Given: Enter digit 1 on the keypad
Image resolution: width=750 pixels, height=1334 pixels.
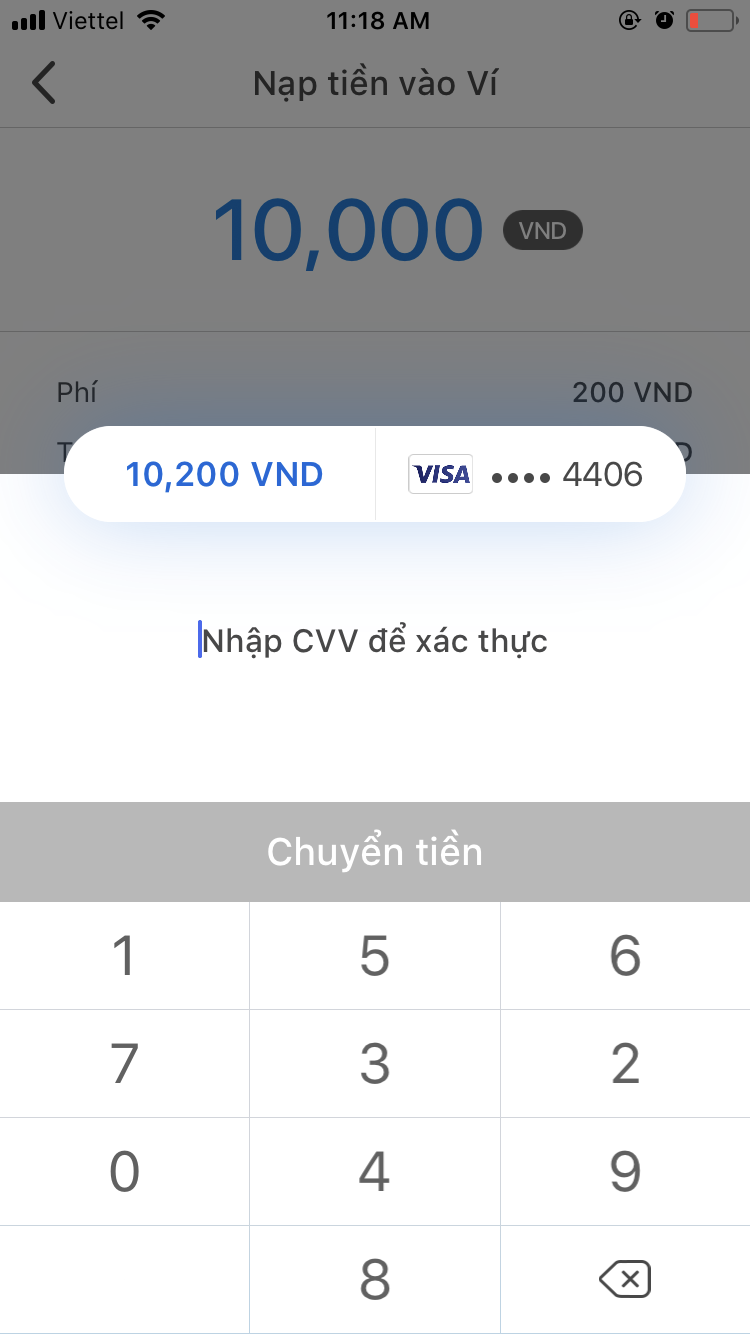Looking at the screenshot, I should 124,956.
